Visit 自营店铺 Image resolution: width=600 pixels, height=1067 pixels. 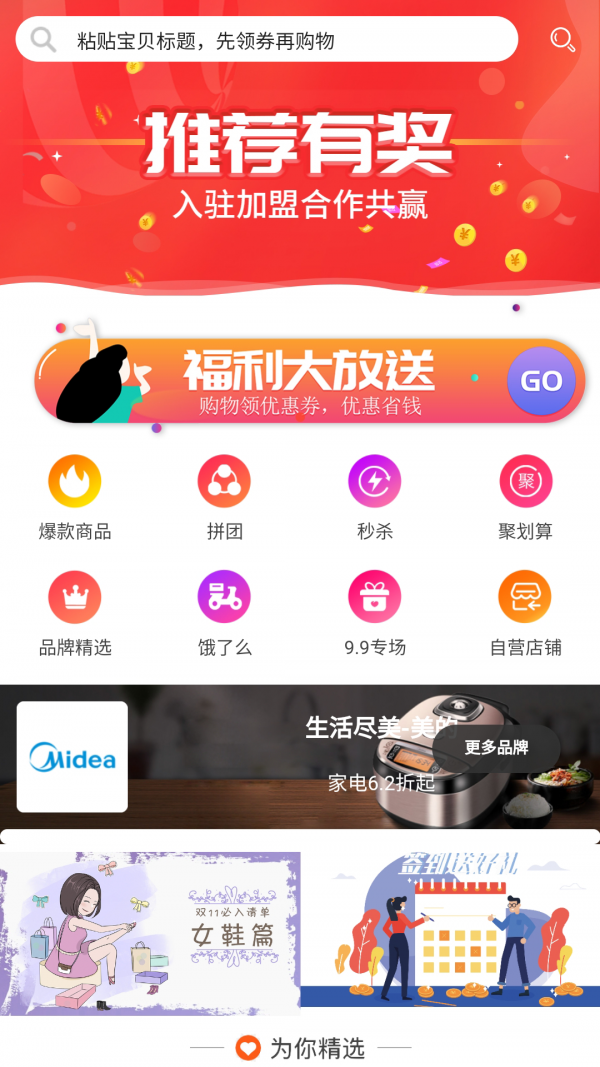(525, 612)
